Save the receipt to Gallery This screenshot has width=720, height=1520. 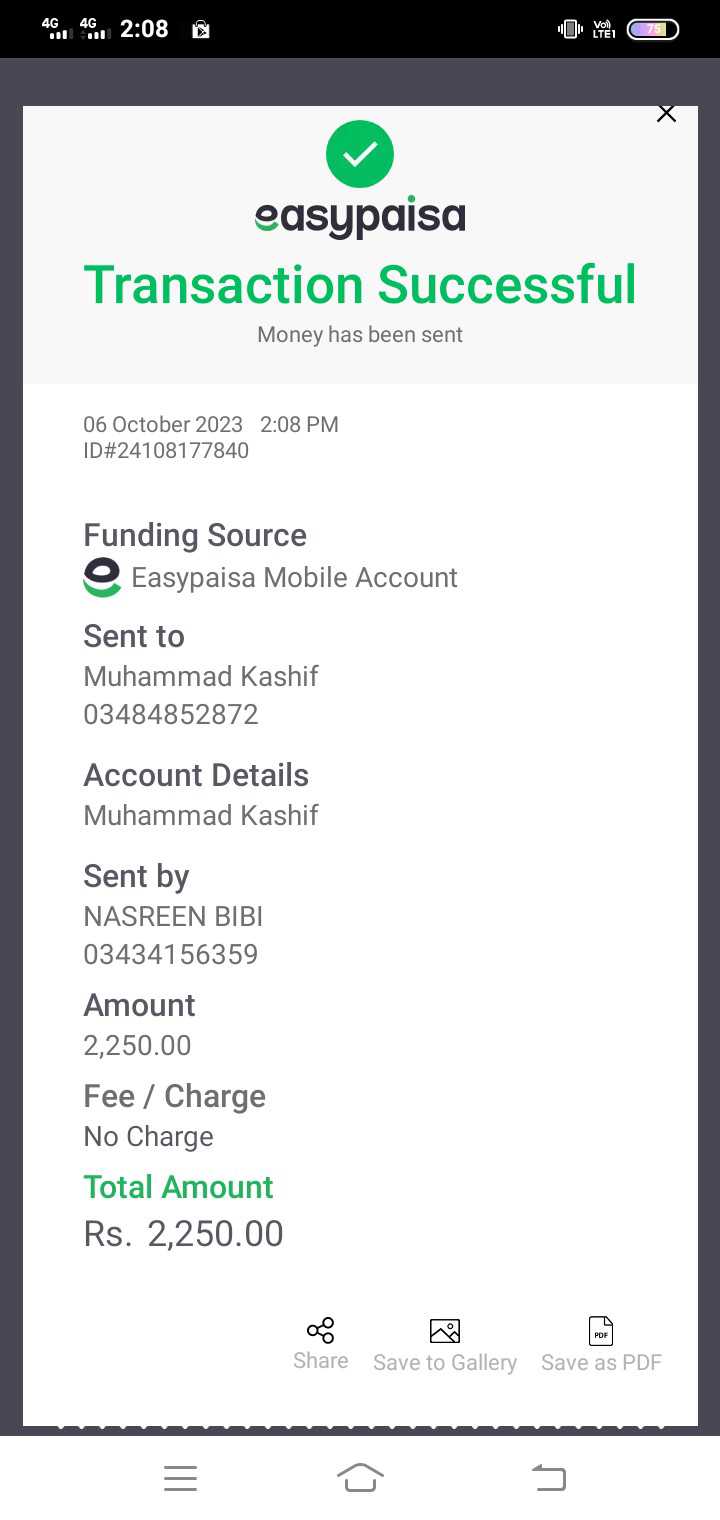coord(445,1345)
